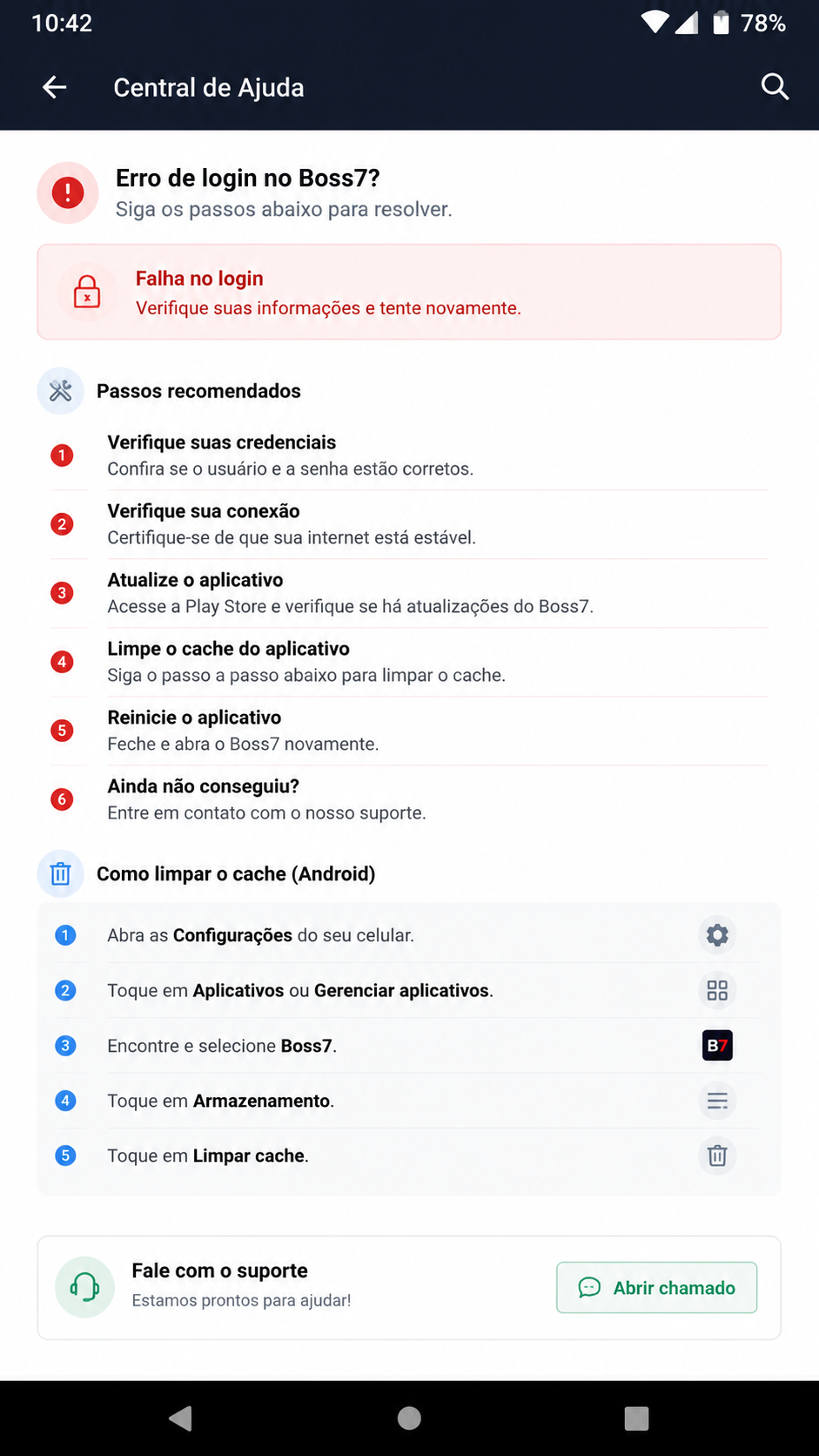Go back from Central de Ajuda
Image resolution: width=819 pixels, height=1456 pixels.
(x=55, y=87)
